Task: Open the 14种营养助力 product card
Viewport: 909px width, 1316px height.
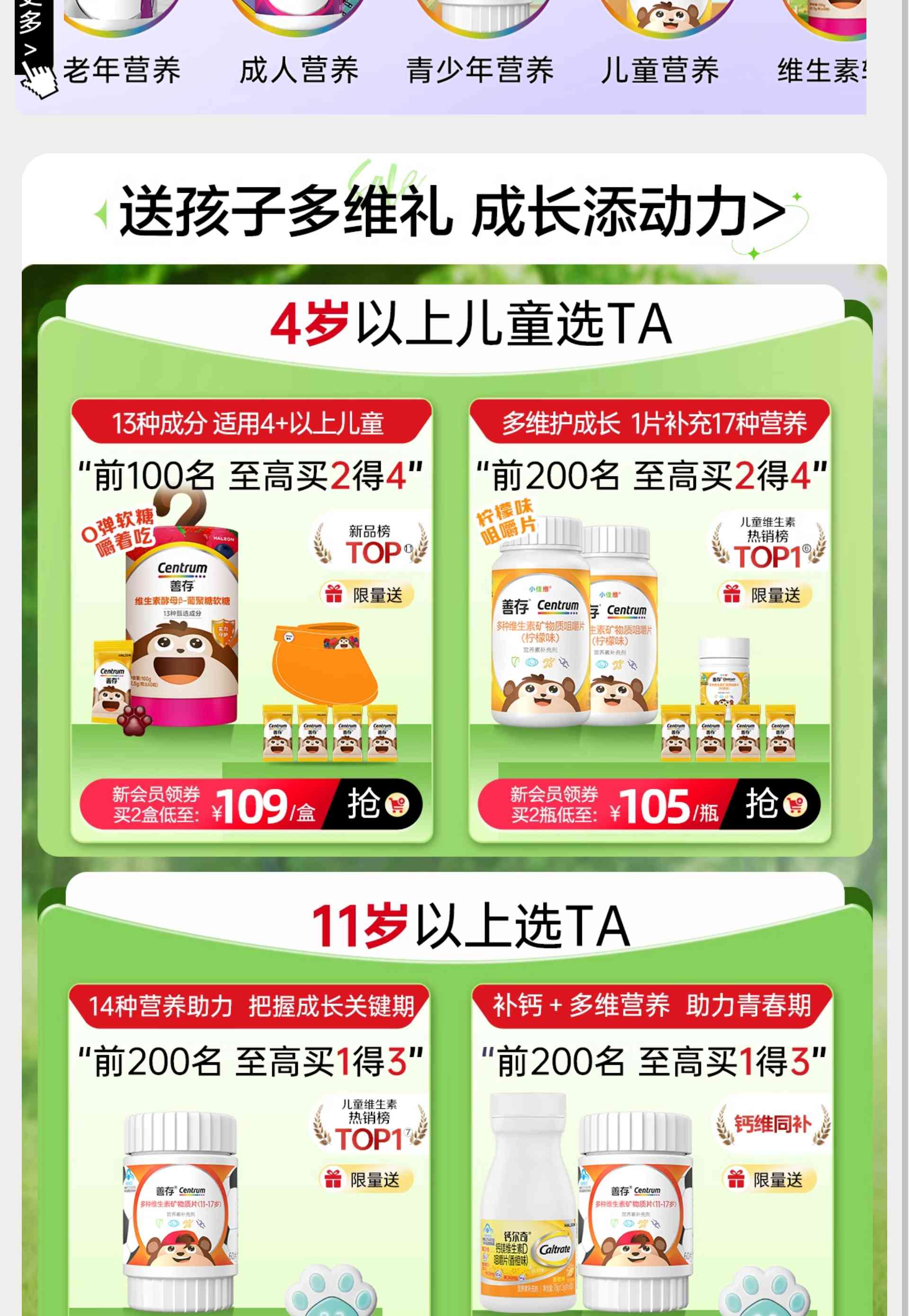Action: point(249,1167)
